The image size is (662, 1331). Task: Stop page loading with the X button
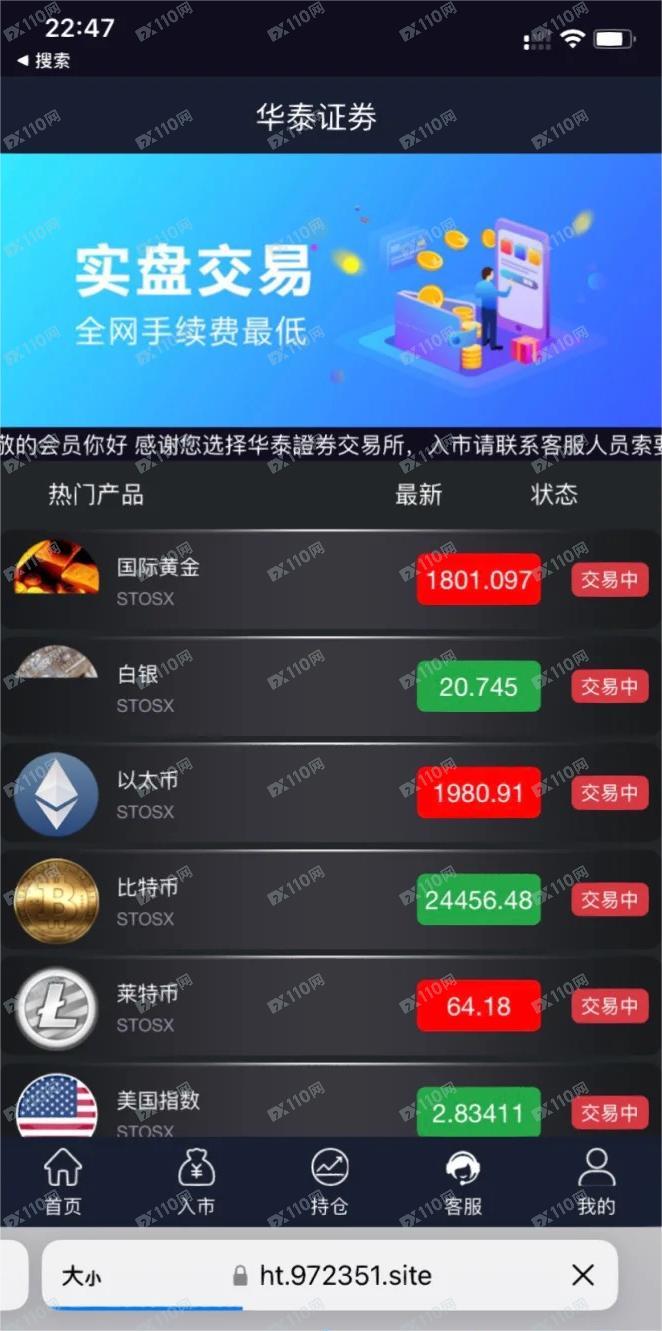583,1275
